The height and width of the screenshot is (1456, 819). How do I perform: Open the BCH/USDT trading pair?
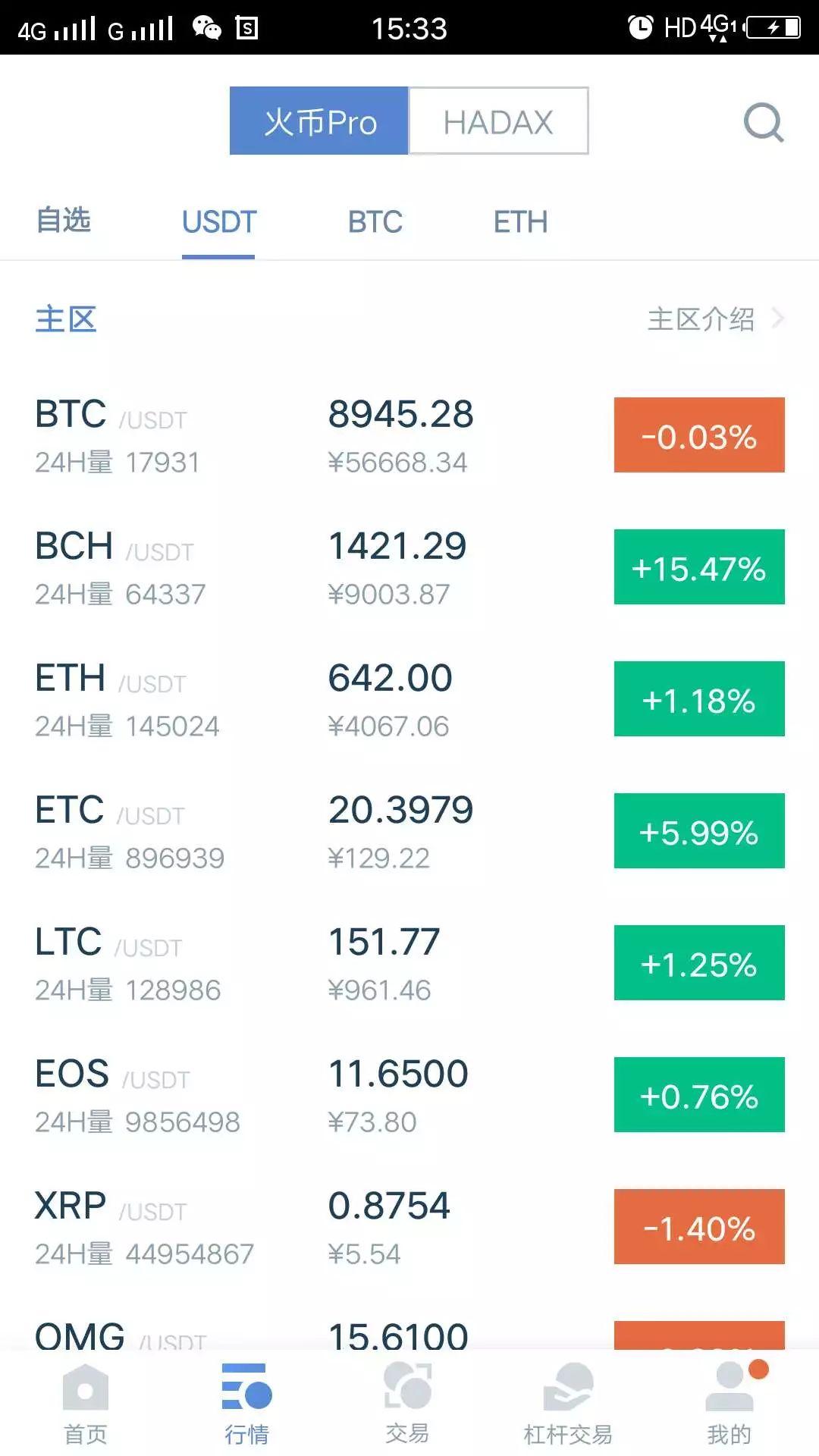[409, 568]
